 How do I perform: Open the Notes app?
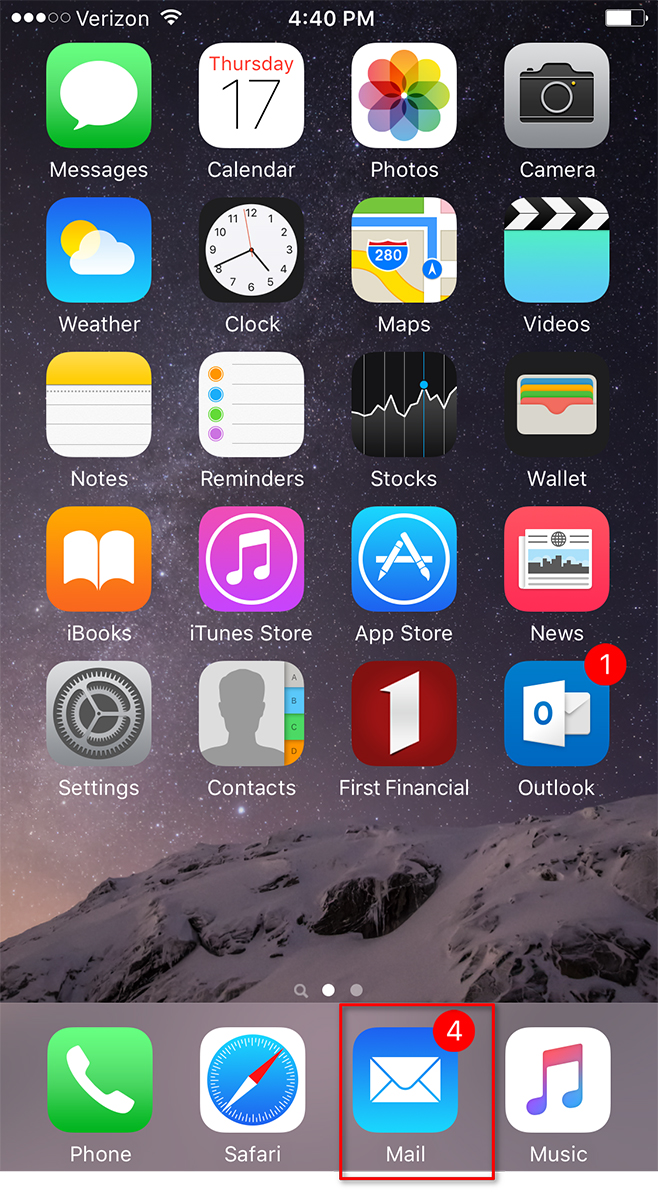[99, 405]
